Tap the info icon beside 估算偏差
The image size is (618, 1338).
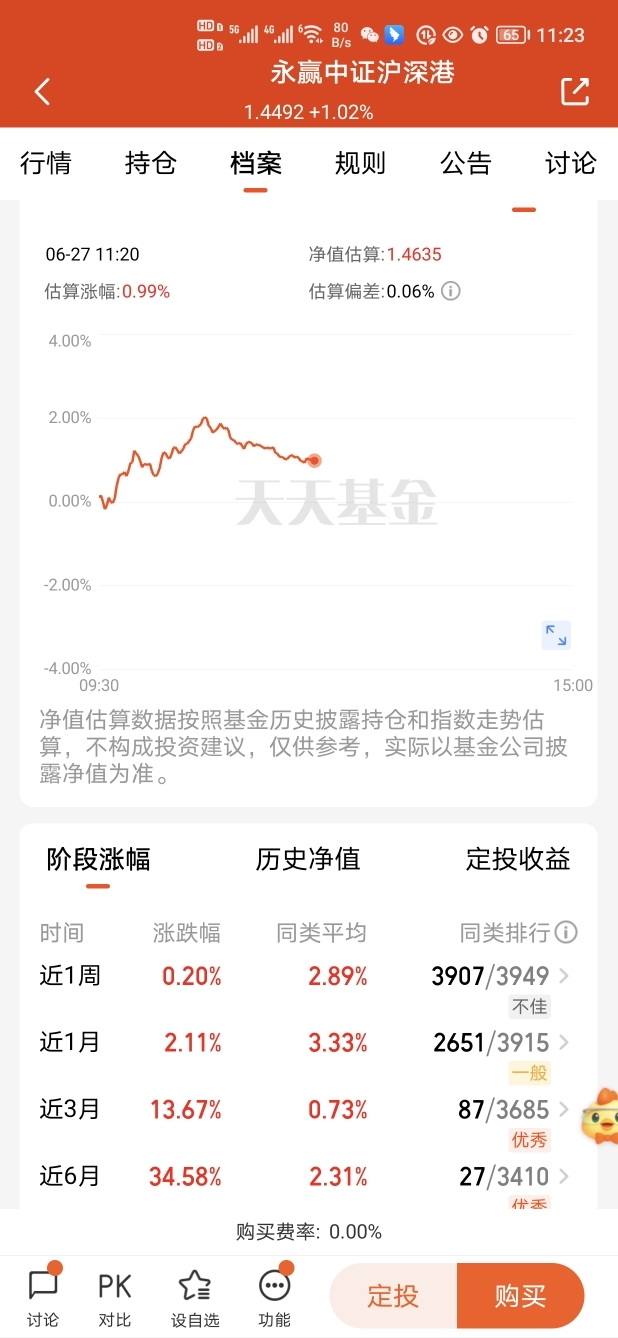pos(451,291)
